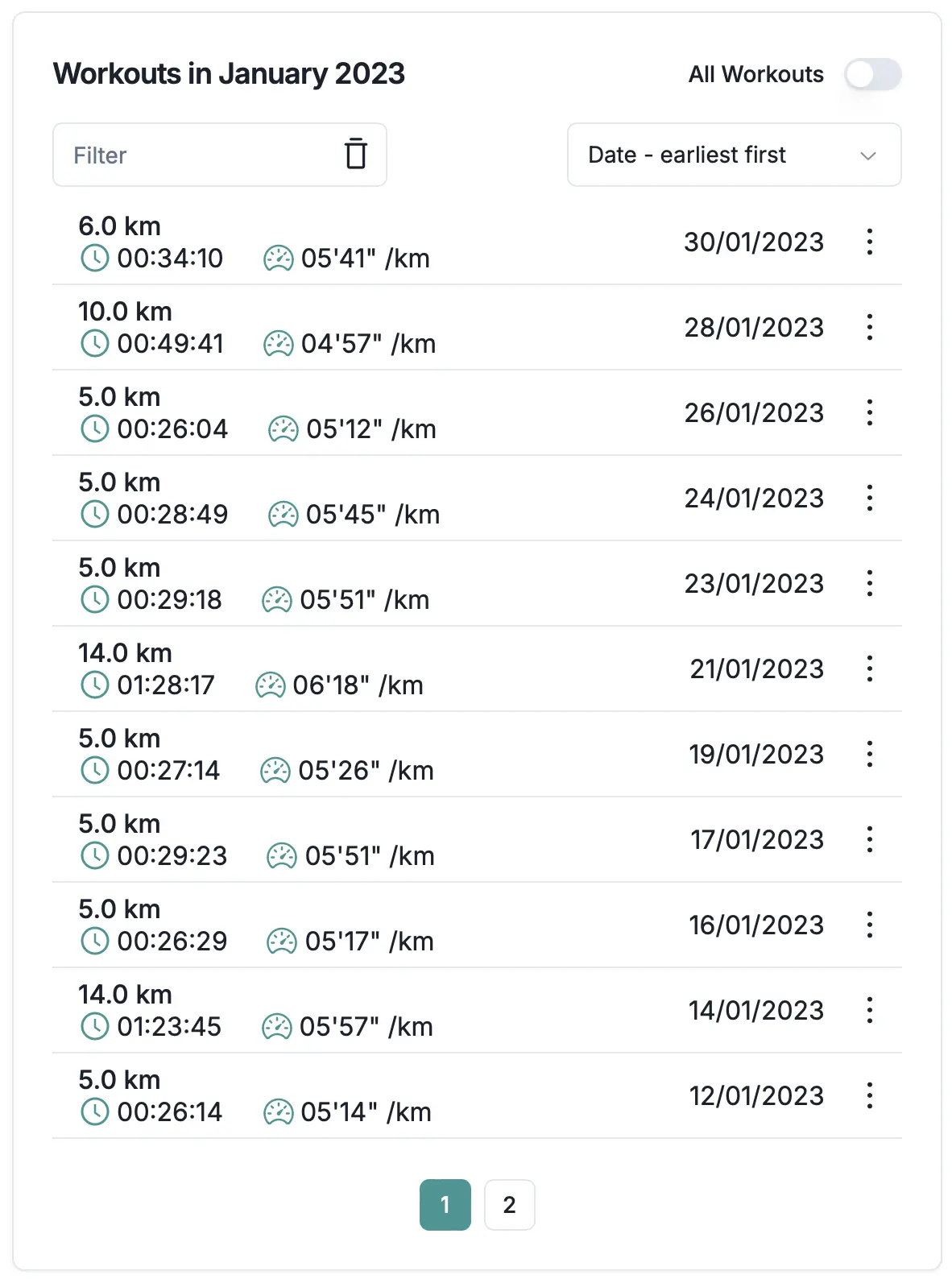Image resolution: width=952 pixels, height=1279 pixels.
Task: Open the kebab menu on the 19/01/2023 entry
Action: pyautogui.click(x=870, y=755)
